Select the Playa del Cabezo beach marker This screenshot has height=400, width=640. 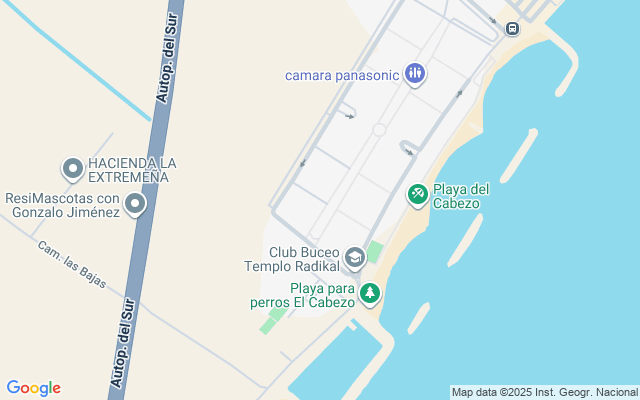pyautogui.click(x=418, y=194)
